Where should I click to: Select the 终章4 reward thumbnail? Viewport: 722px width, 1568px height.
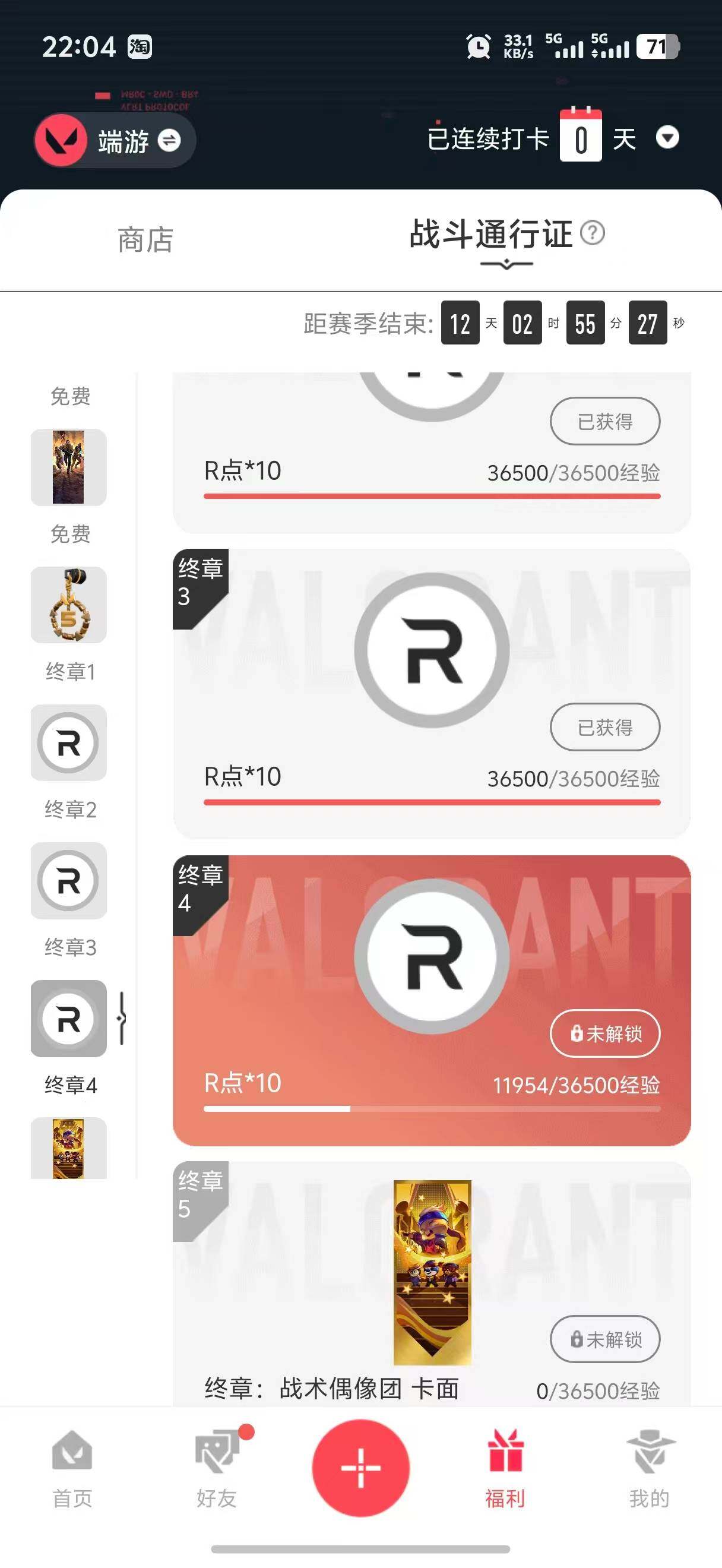tap(69, 1019)
